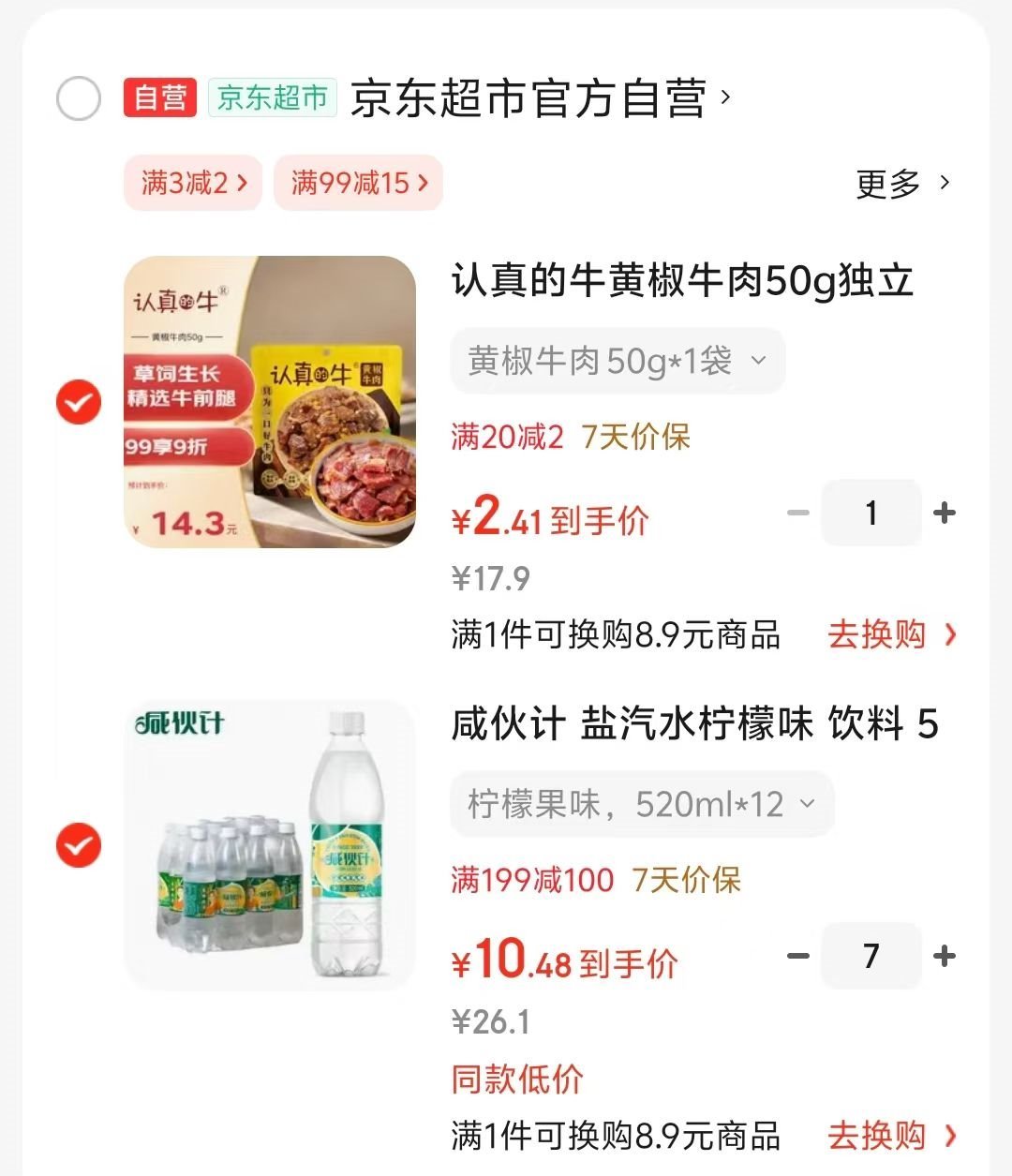Deselect the beef product red check mark

[x=78, y=403]
